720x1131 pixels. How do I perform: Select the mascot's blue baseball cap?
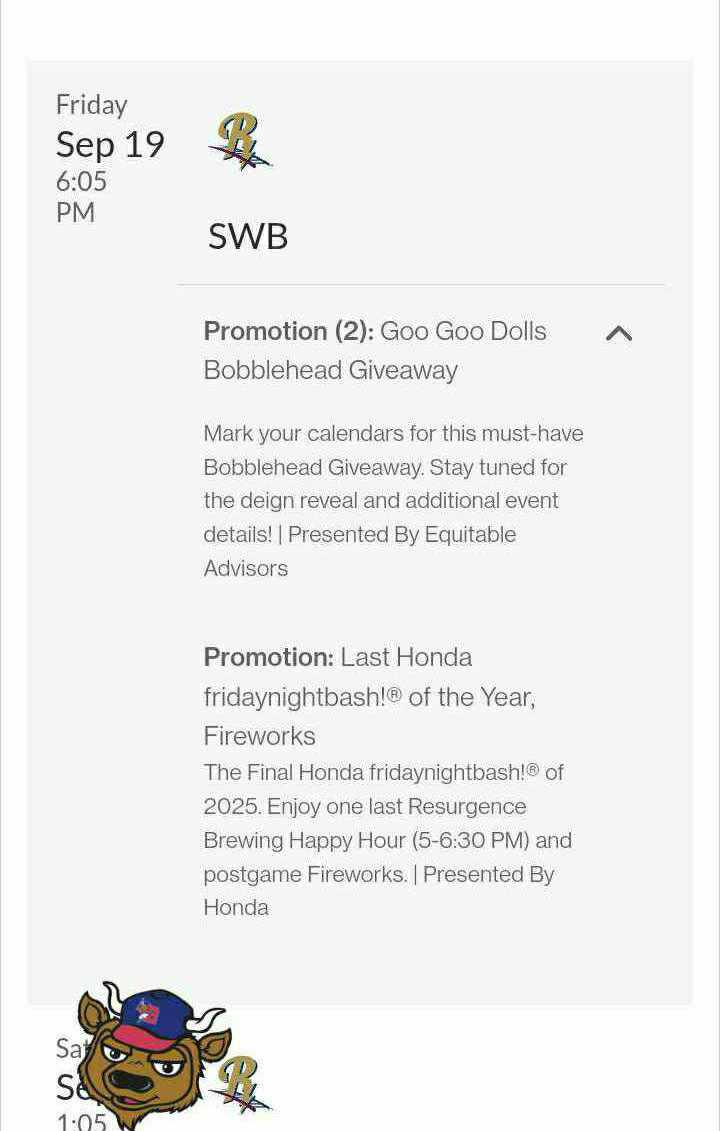coord(152,1010)
